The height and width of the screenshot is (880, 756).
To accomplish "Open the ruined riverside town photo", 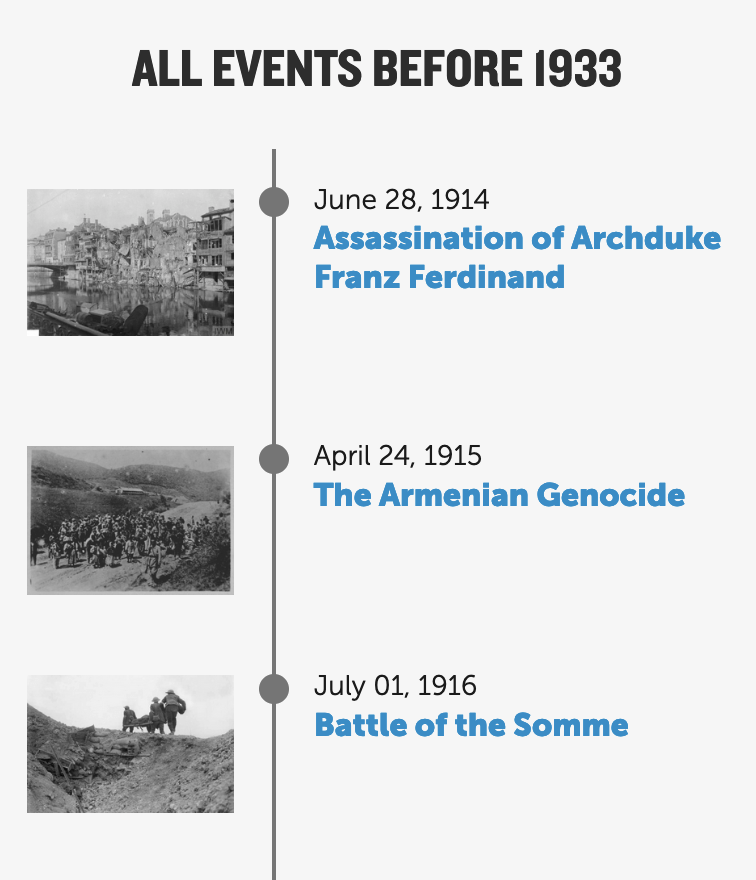I will point(130,262).
